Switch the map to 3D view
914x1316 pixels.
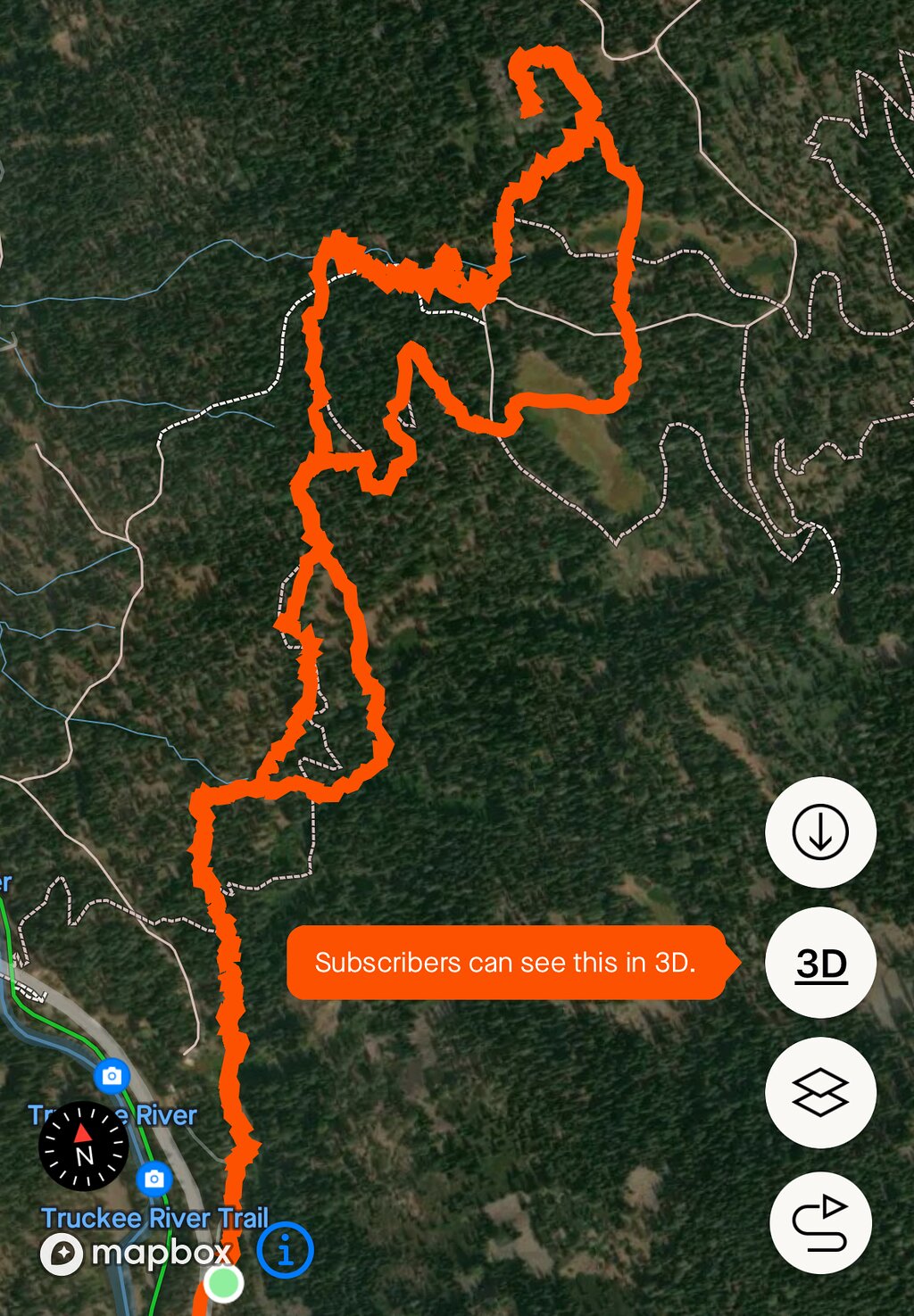click(x=820, y=963)
